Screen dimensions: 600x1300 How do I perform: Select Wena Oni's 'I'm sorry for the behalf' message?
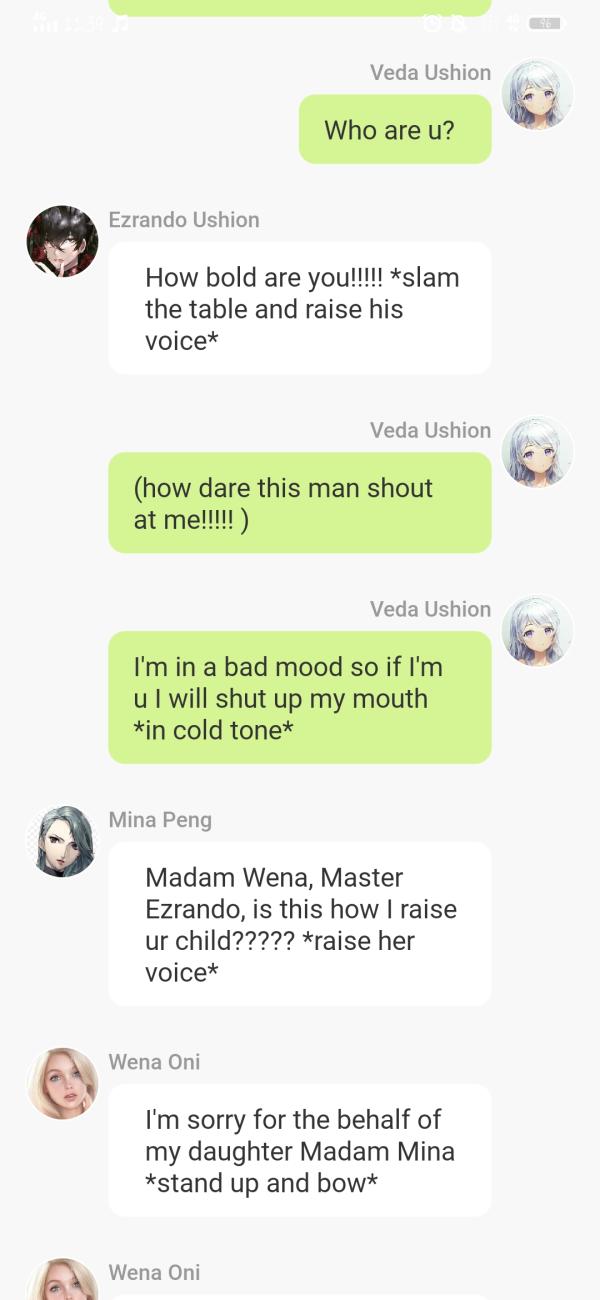(x=299, y=1150)
